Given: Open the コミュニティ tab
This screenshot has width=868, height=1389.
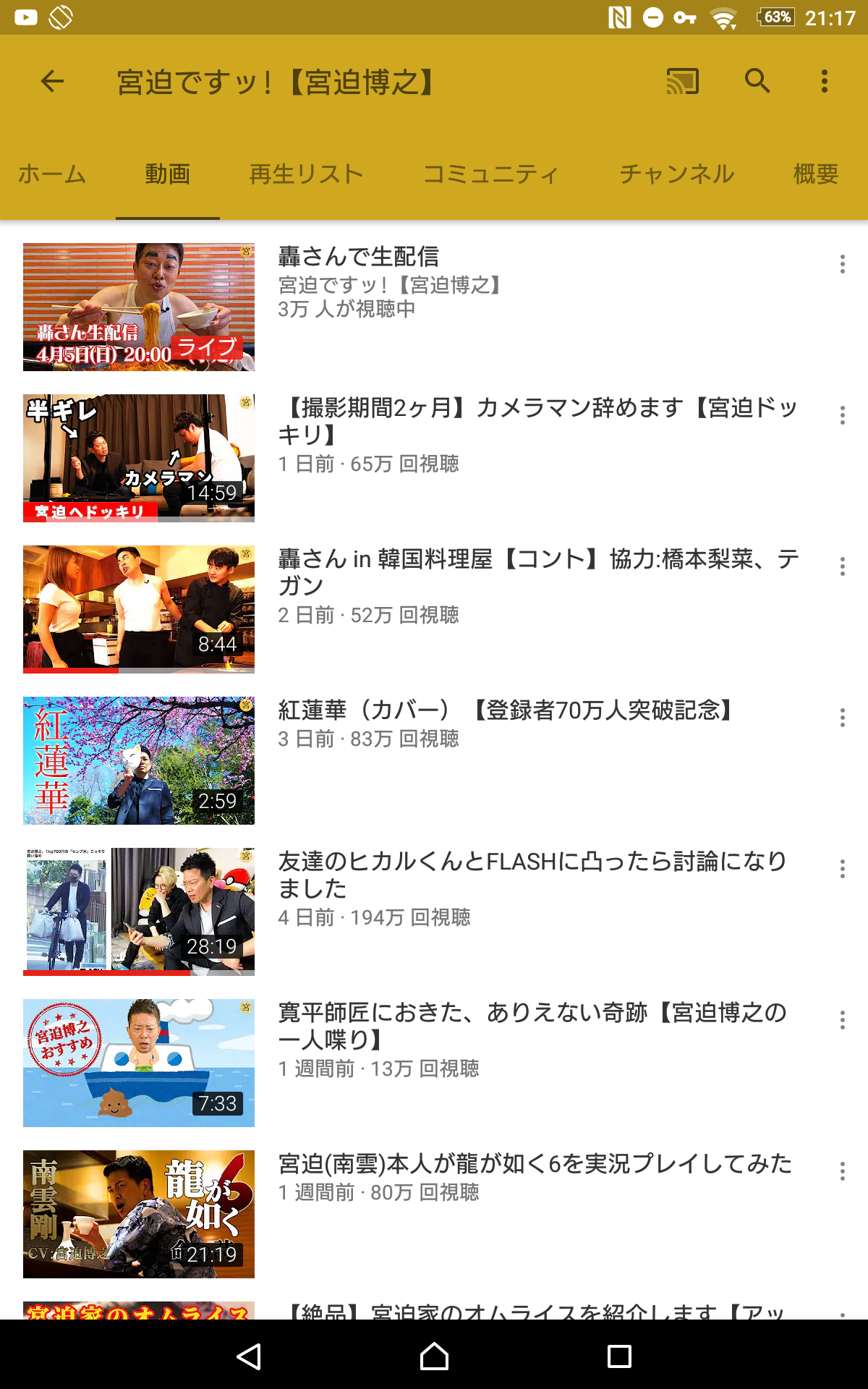Looking at the screenshot, I should pos(492,174).
